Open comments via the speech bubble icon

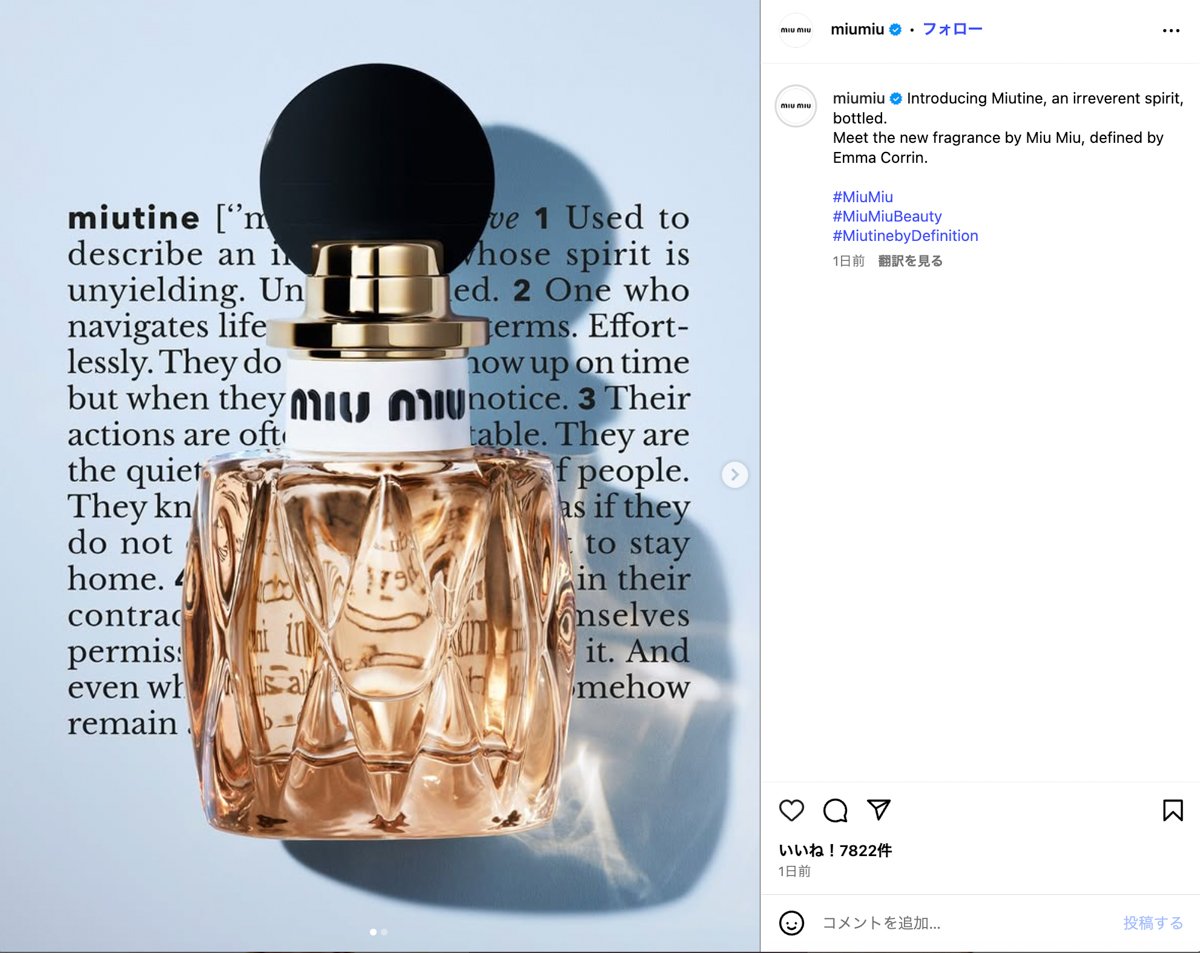835,810
